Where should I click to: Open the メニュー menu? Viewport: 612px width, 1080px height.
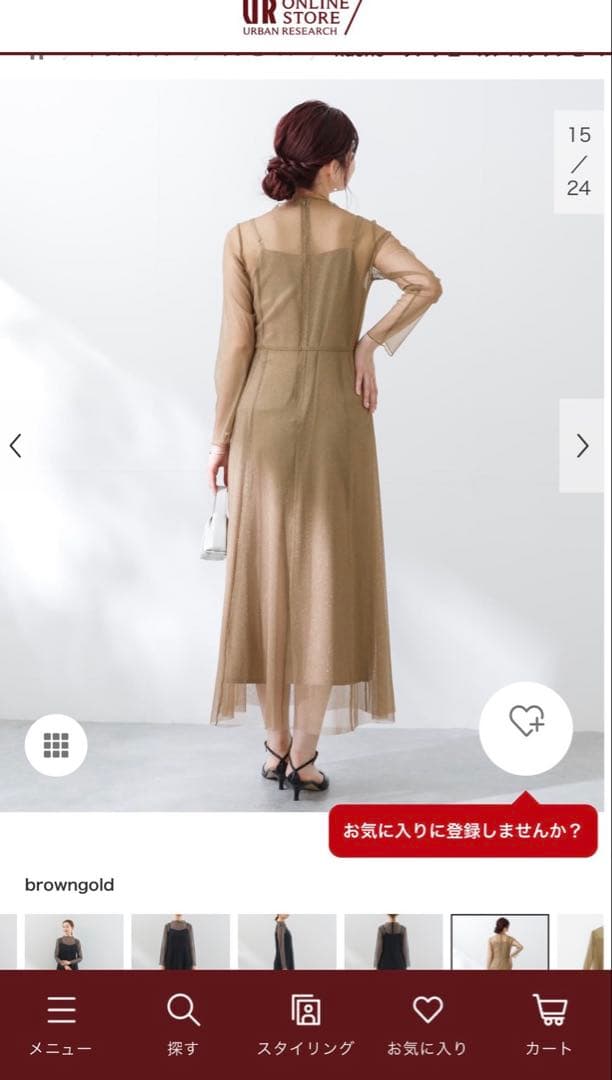[60, 1024]
